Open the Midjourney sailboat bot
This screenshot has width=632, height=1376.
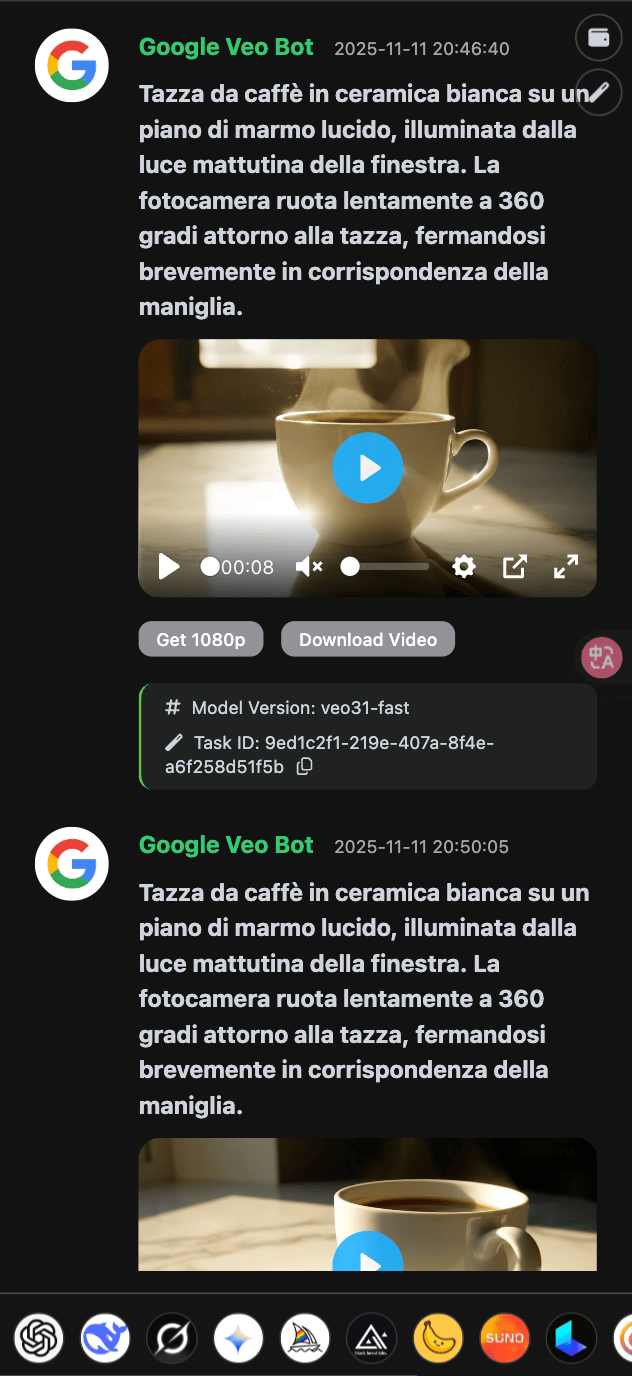click(x=305, y=1338)
